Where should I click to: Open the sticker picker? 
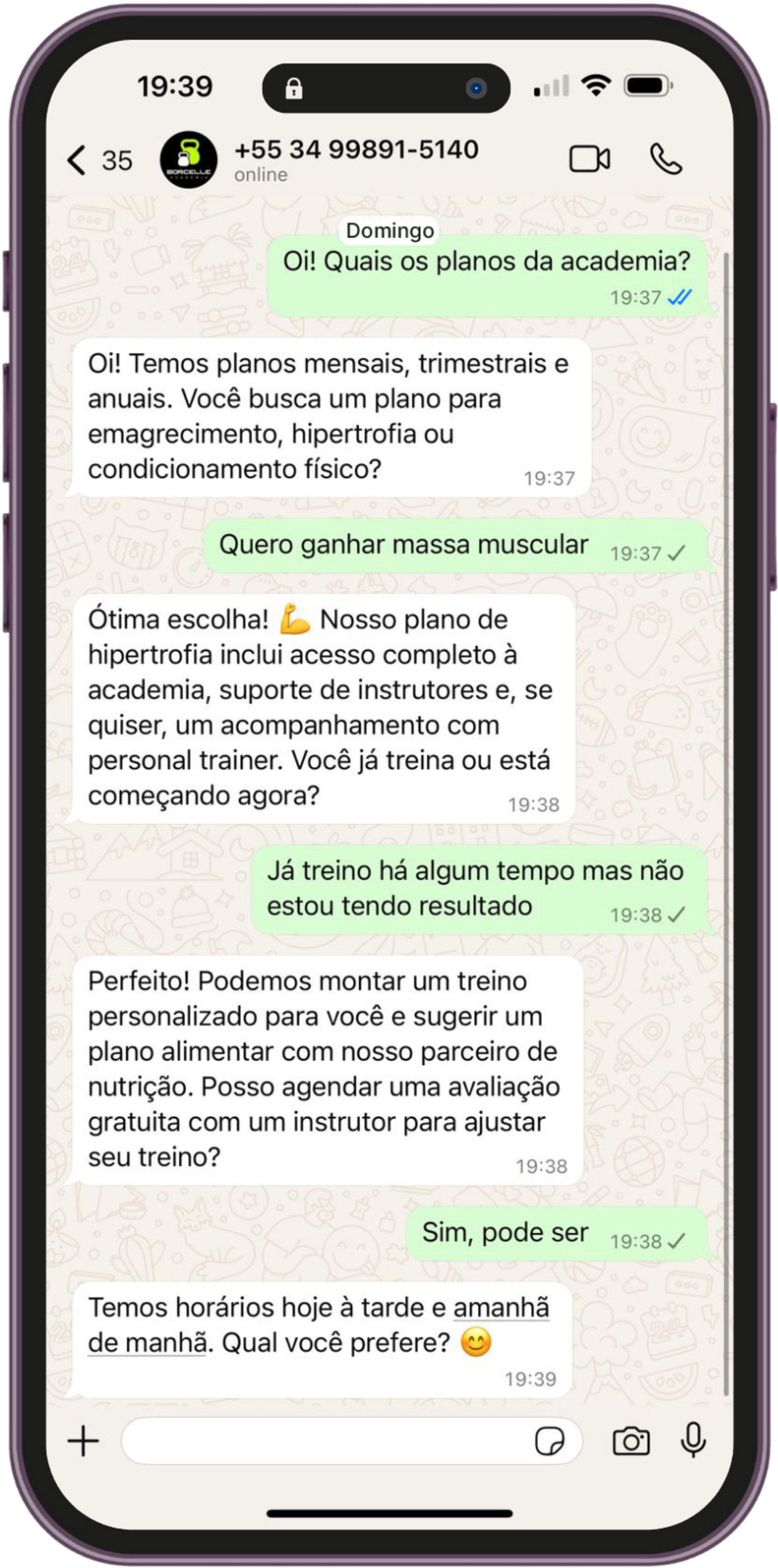pyautogui.click(x=549, y=1442)
